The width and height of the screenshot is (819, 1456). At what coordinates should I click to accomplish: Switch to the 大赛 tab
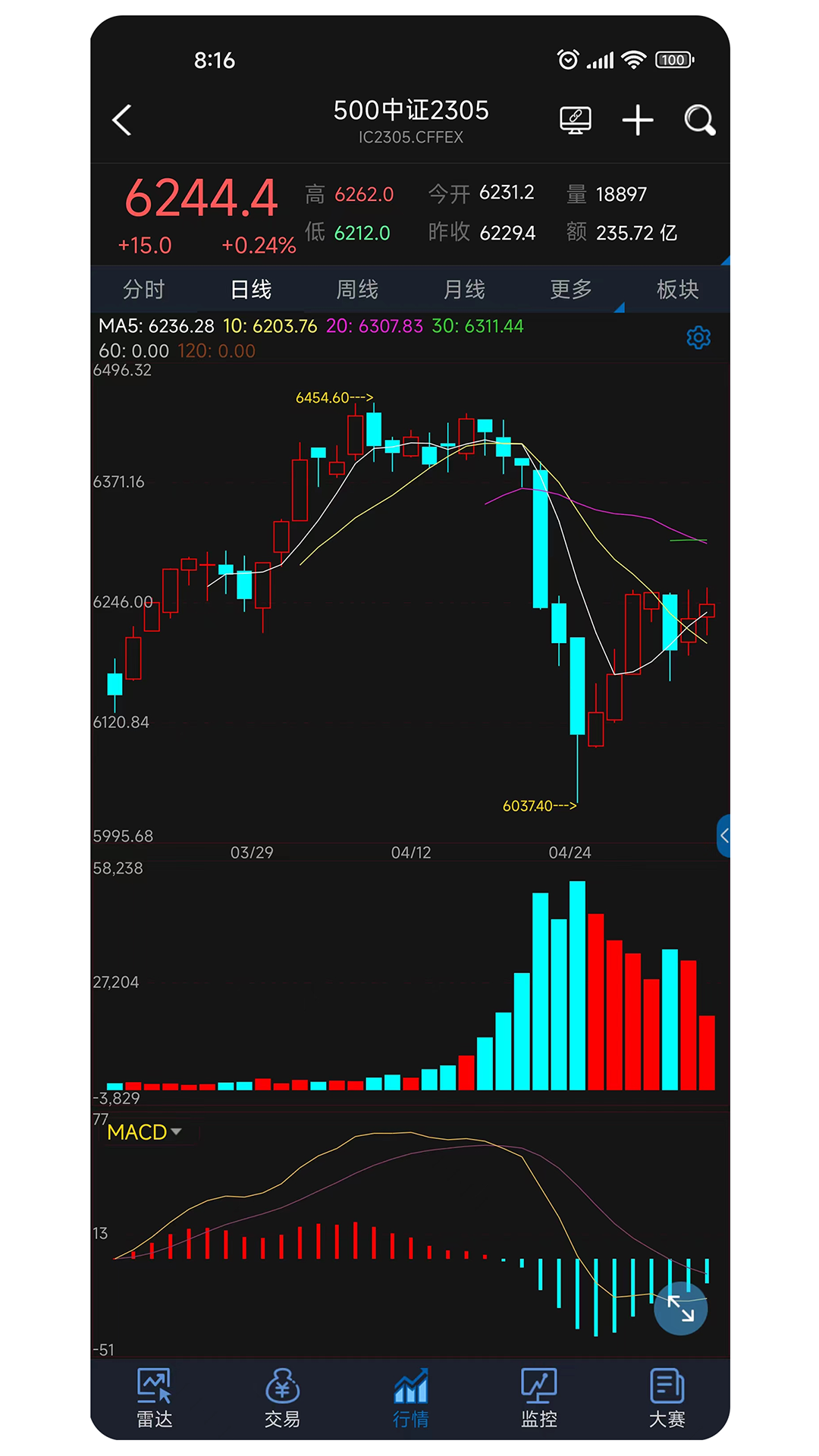coord(667,1399)
